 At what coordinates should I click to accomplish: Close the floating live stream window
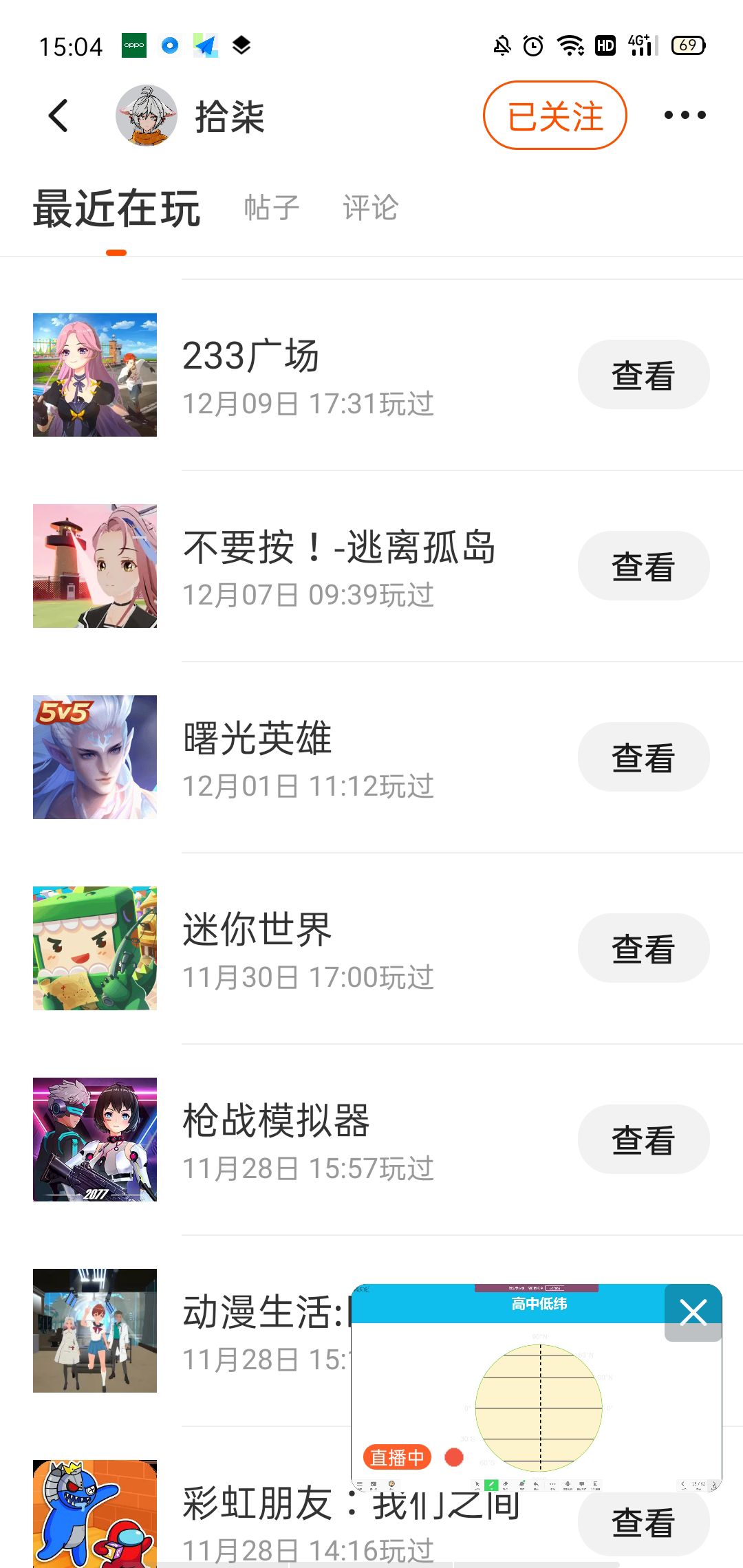[693, 1312]
